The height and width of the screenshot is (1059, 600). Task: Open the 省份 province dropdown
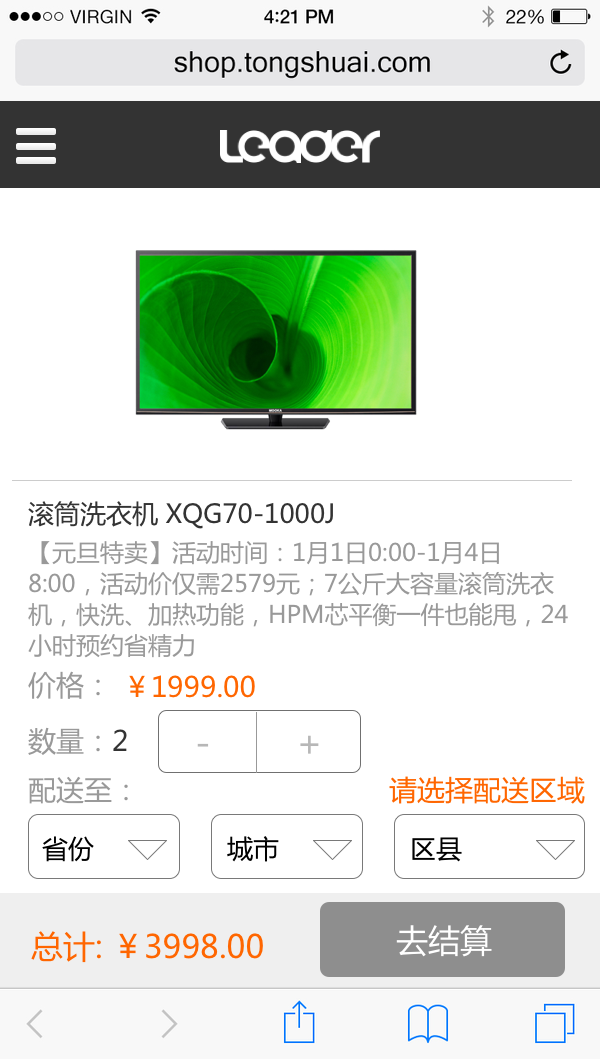click(x=104, y=846)
